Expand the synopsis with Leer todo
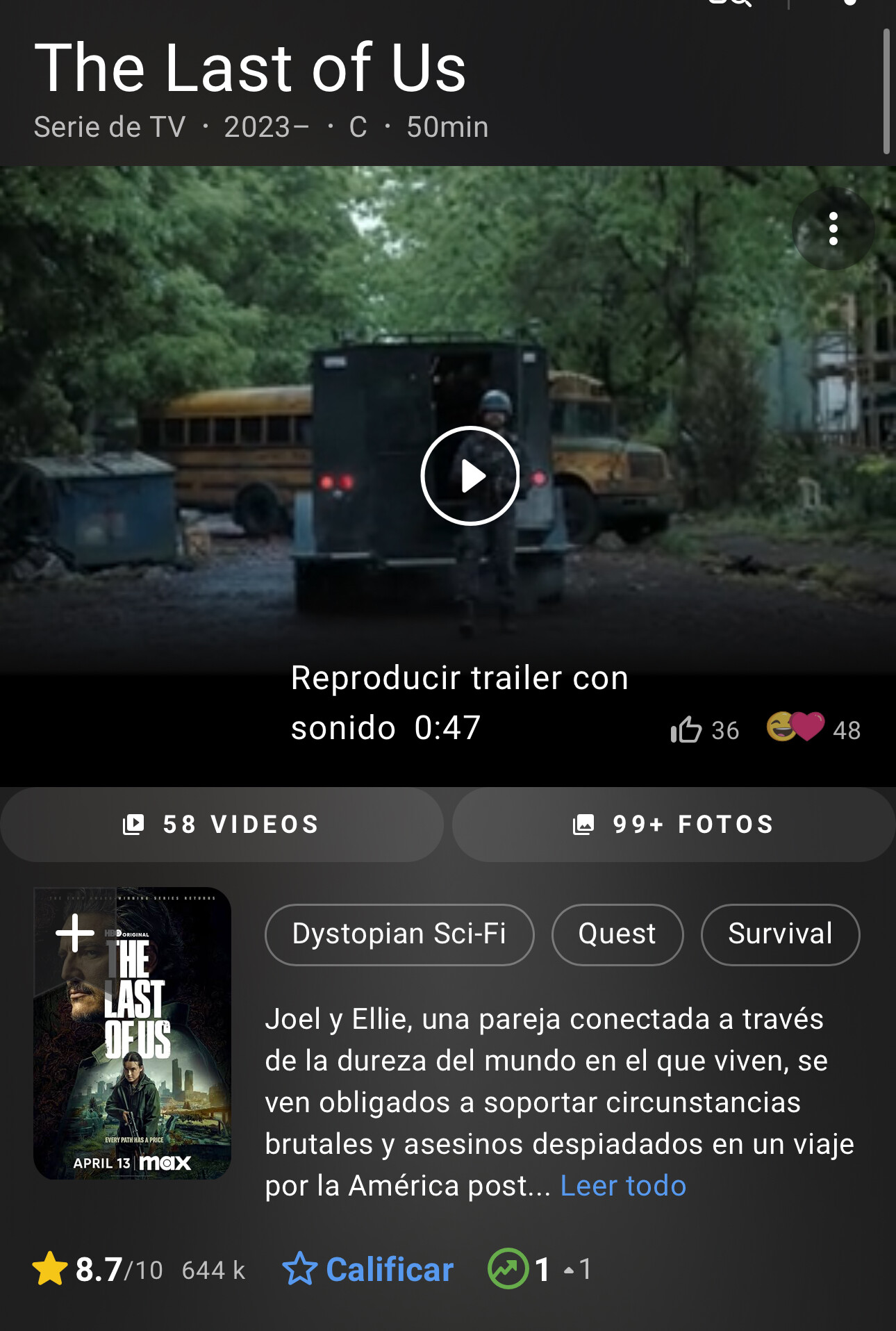 [623, 1186]
